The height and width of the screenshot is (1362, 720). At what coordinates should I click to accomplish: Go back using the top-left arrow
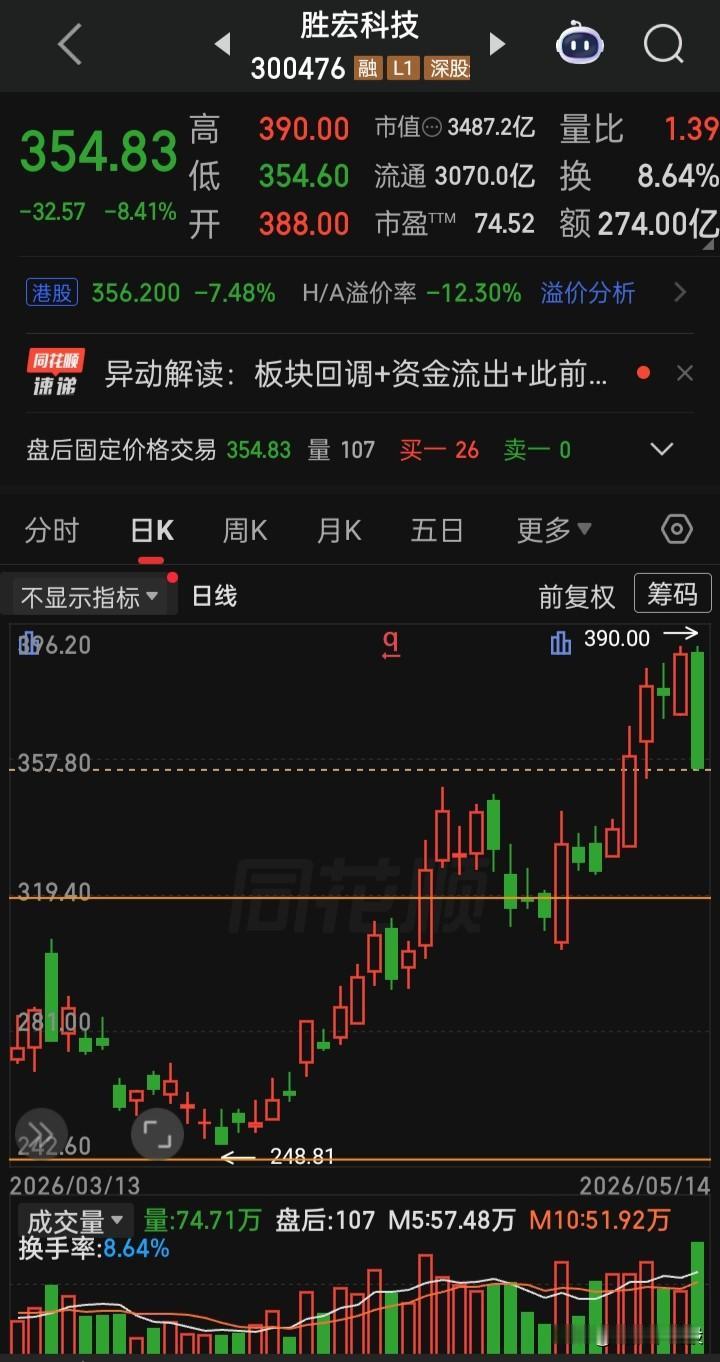(69, 45)
